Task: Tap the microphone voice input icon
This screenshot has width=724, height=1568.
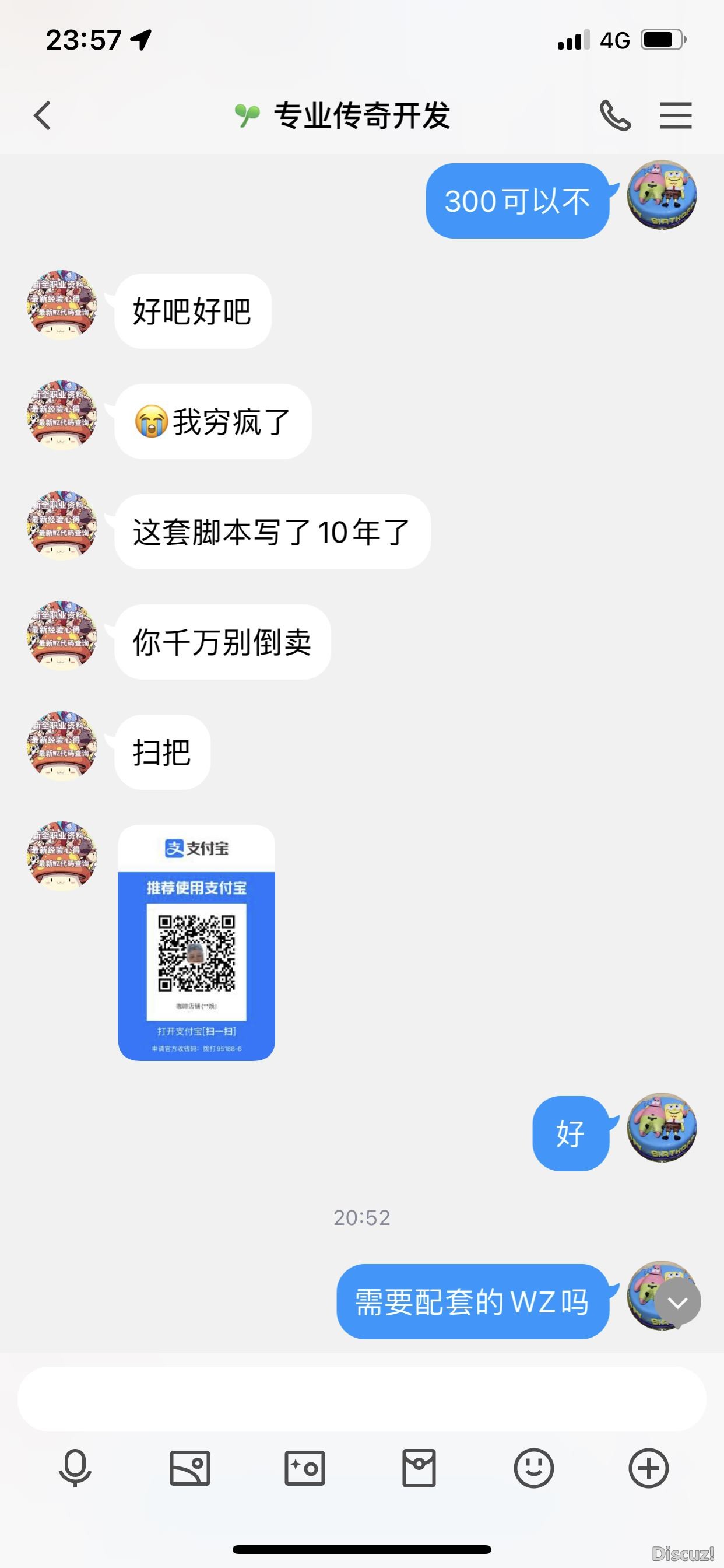Action: (x=75, y=1468)
